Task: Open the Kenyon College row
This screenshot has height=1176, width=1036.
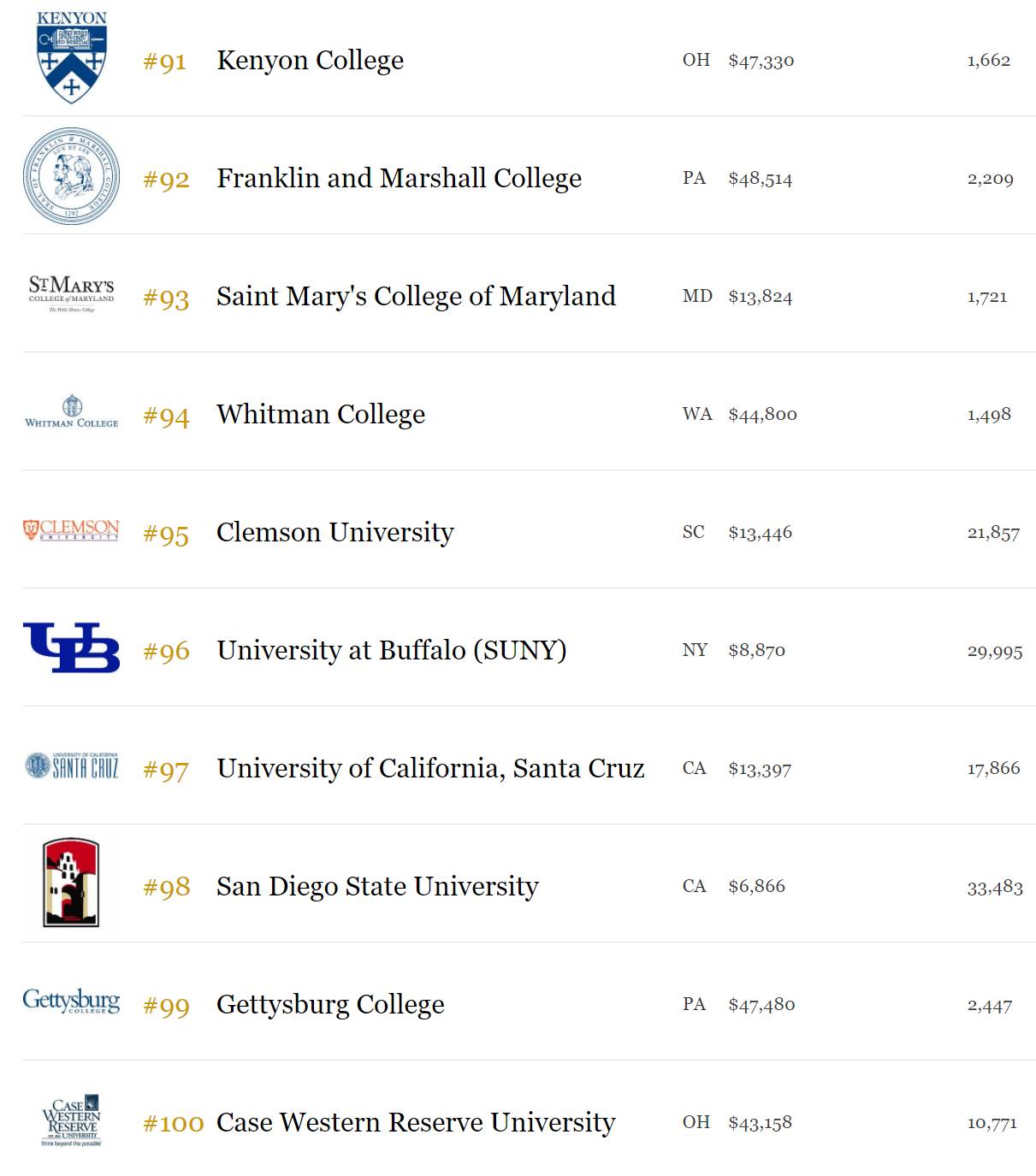Action: tap(529, 58)
